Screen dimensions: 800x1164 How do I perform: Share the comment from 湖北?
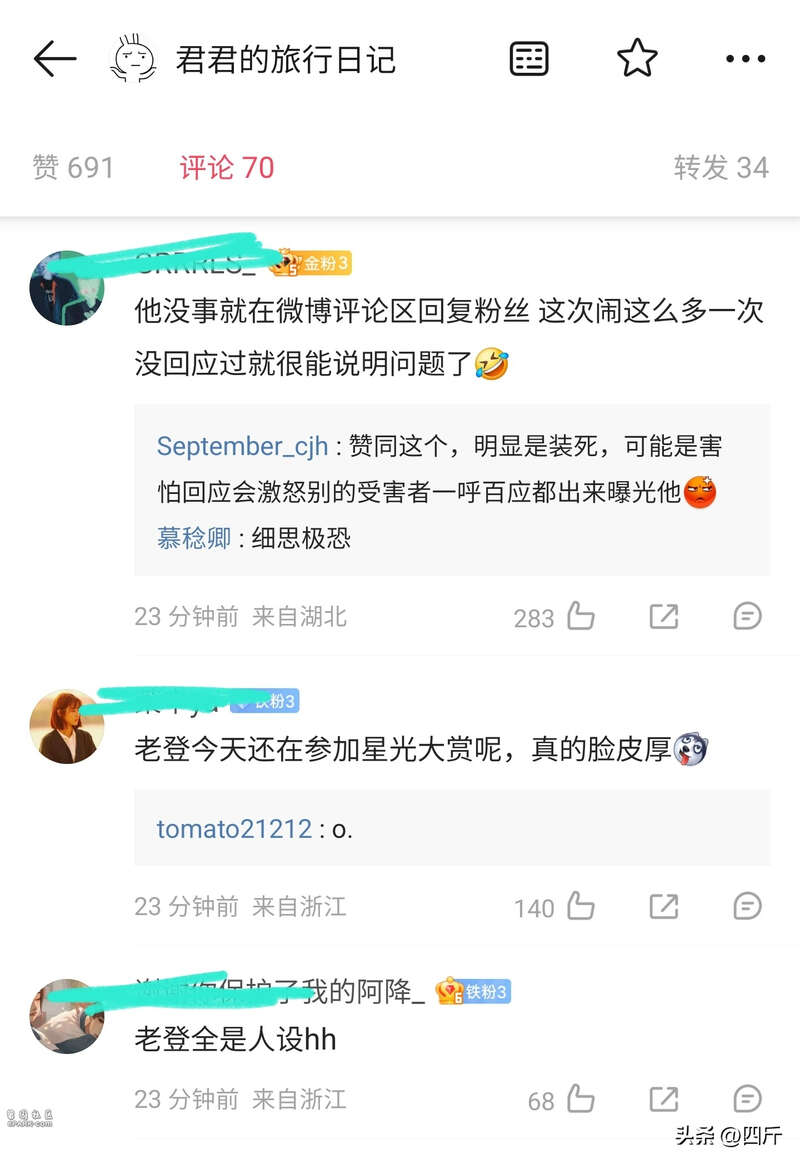tap(664, 616)
